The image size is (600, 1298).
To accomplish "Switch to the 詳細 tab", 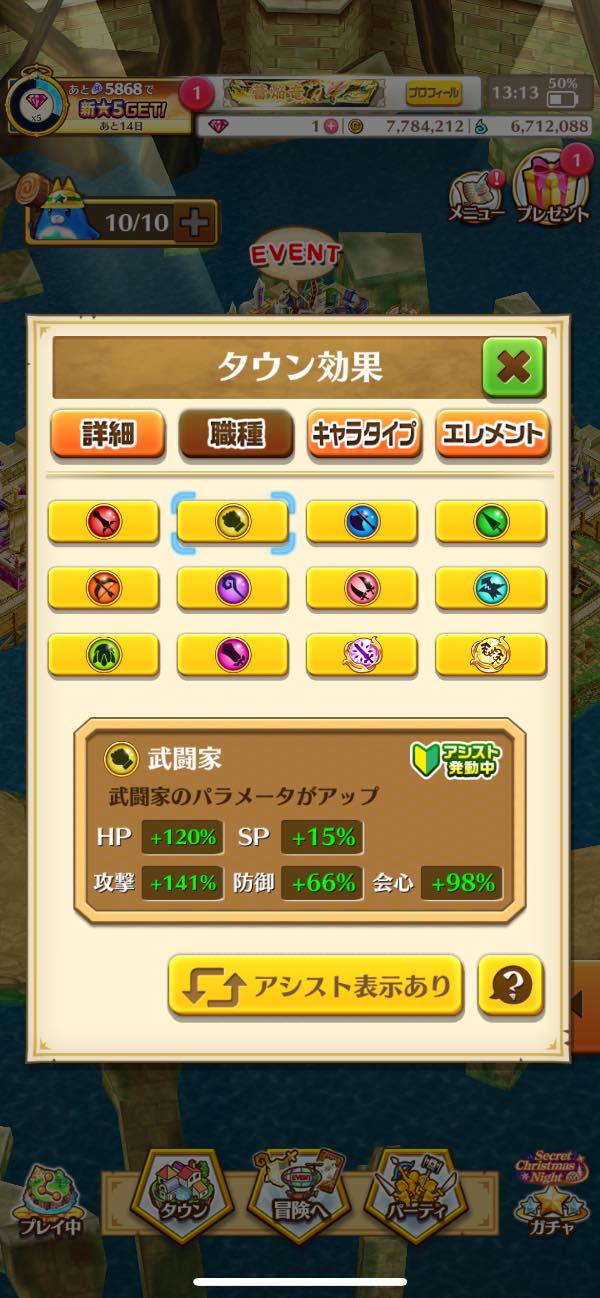I will [107, 434].
